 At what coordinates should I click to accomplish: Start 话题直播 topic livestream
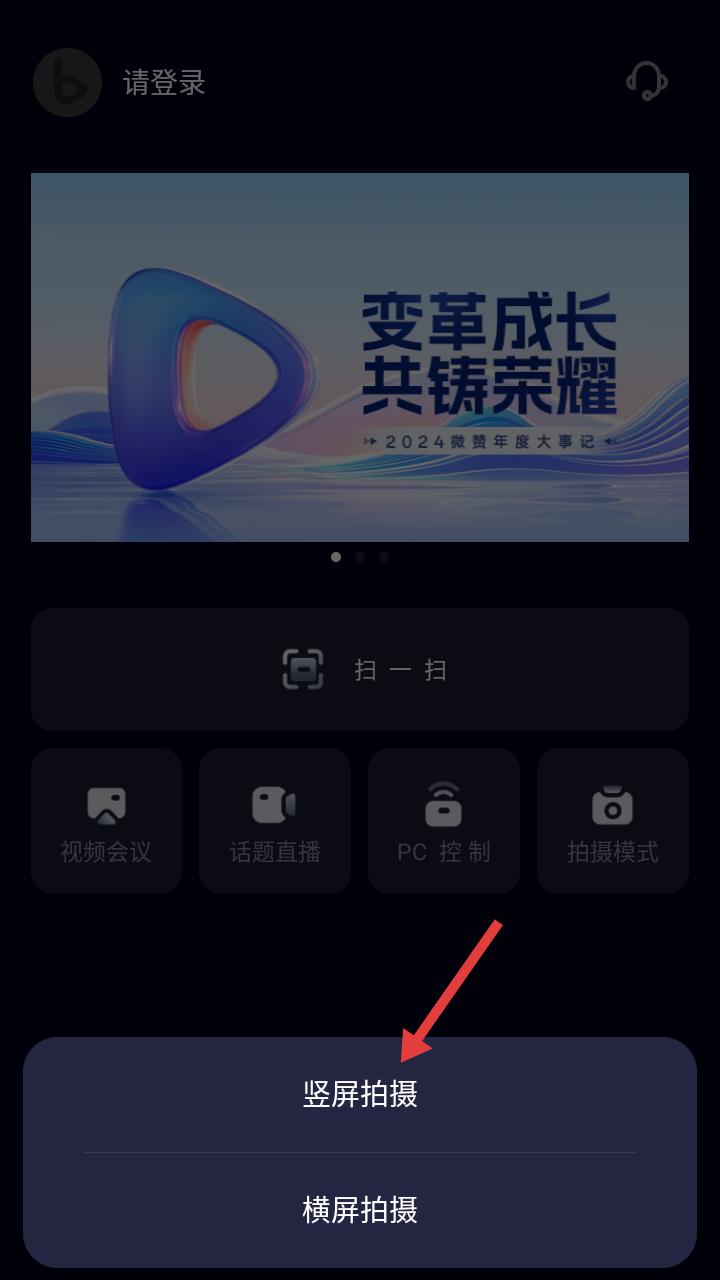tap(275, 821)
